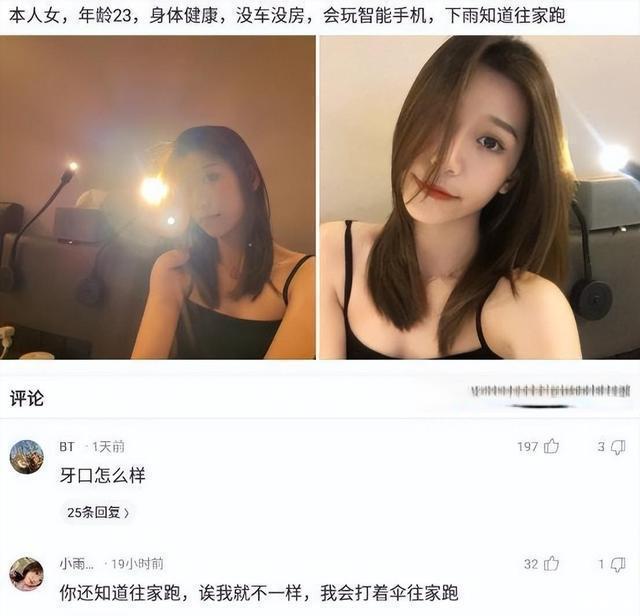Open 小雨's profile avatar
The width and height of the screenshot is (640, 616).
(26, 573)
